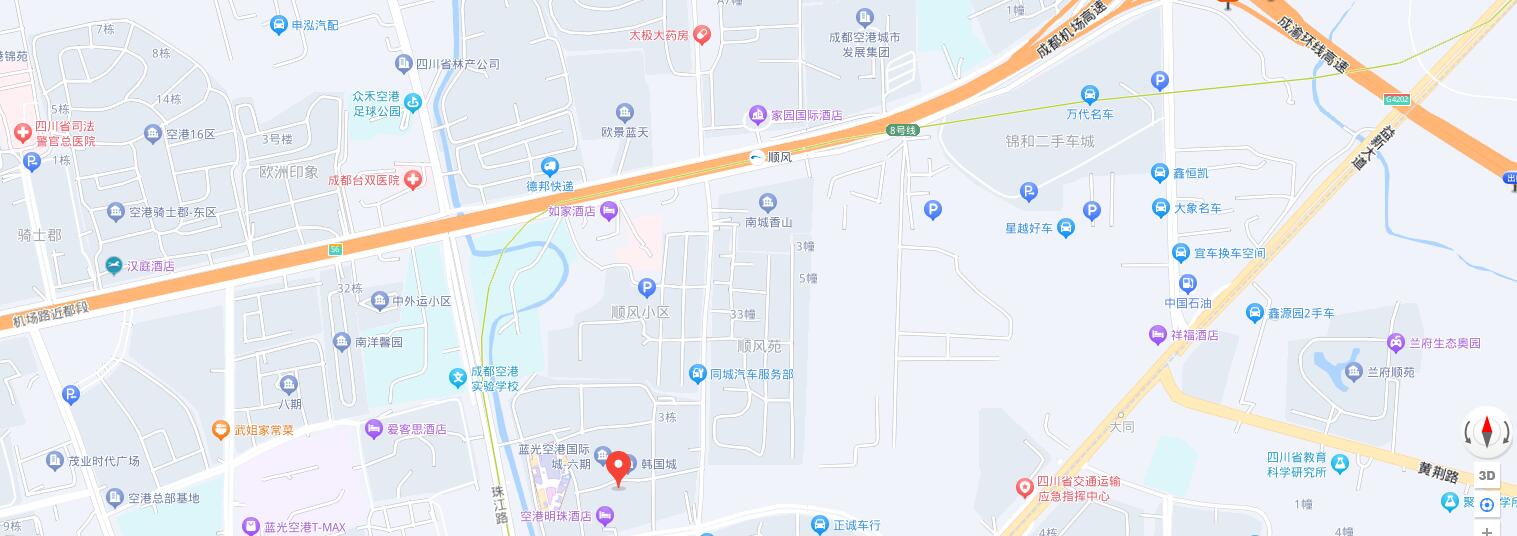
Task: Rotate map using compass right arrow
Action: tap(1506, 432)
